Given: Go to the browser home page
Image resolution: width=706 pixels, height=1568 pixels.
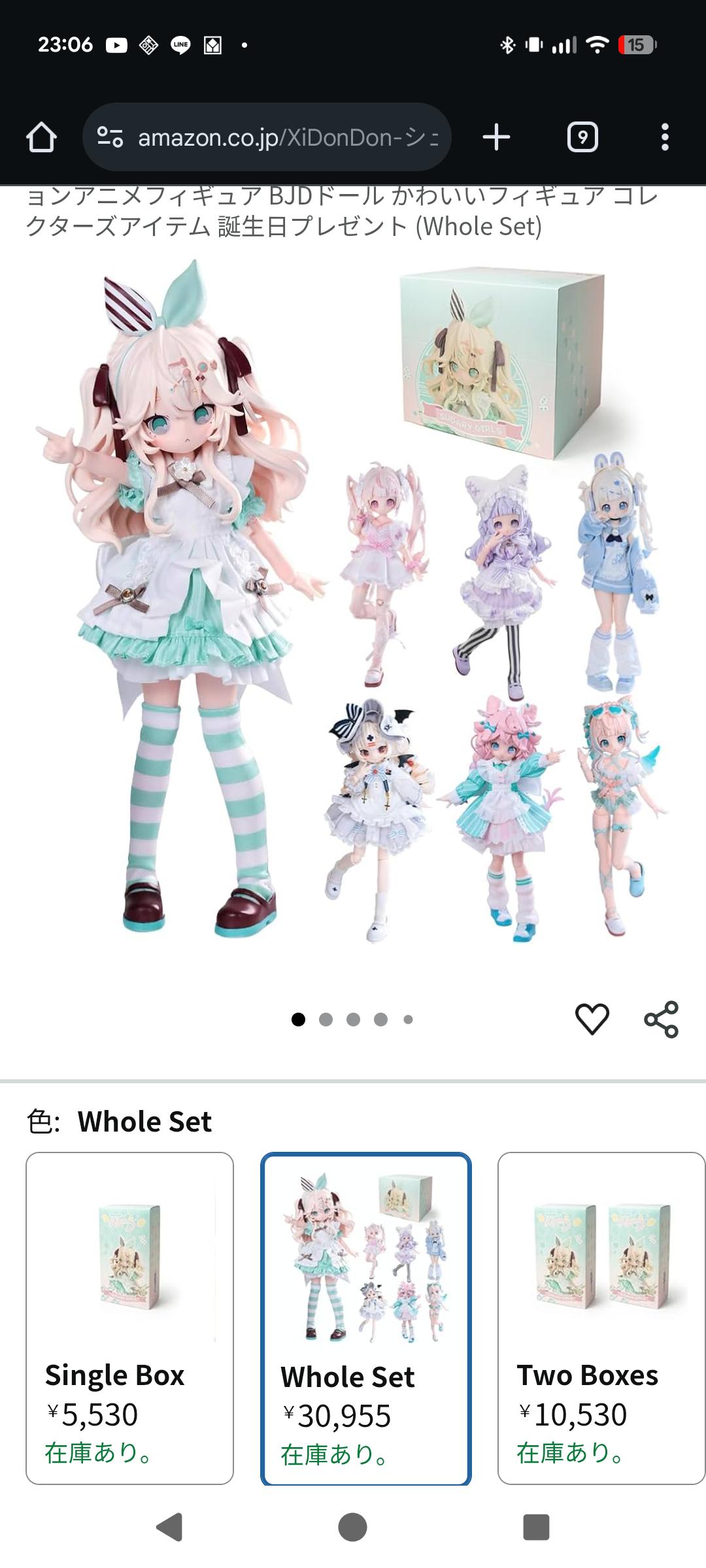Looking at the screenshot, I should [x=41, y=137].
